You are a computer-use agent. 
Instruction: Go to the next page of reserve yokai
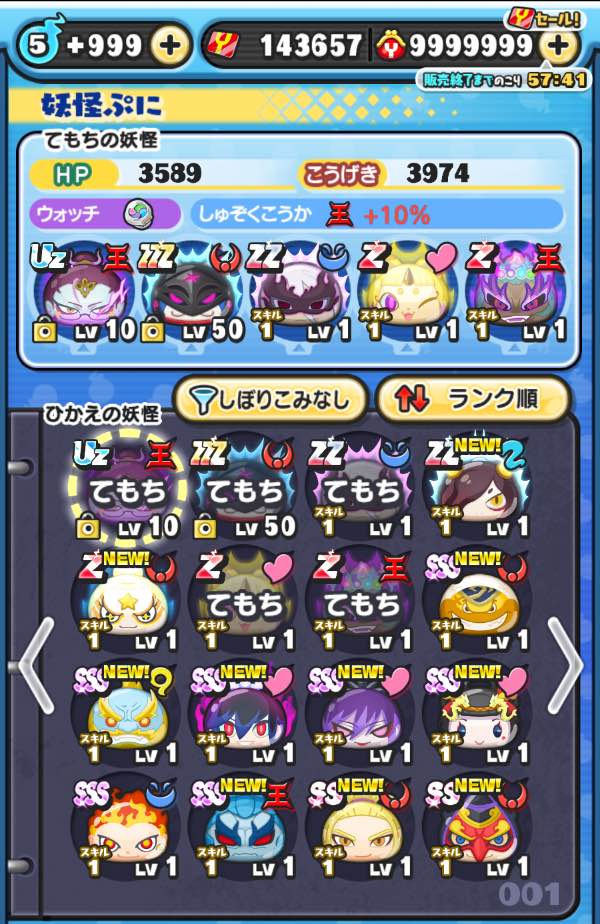tap(566, 665)
